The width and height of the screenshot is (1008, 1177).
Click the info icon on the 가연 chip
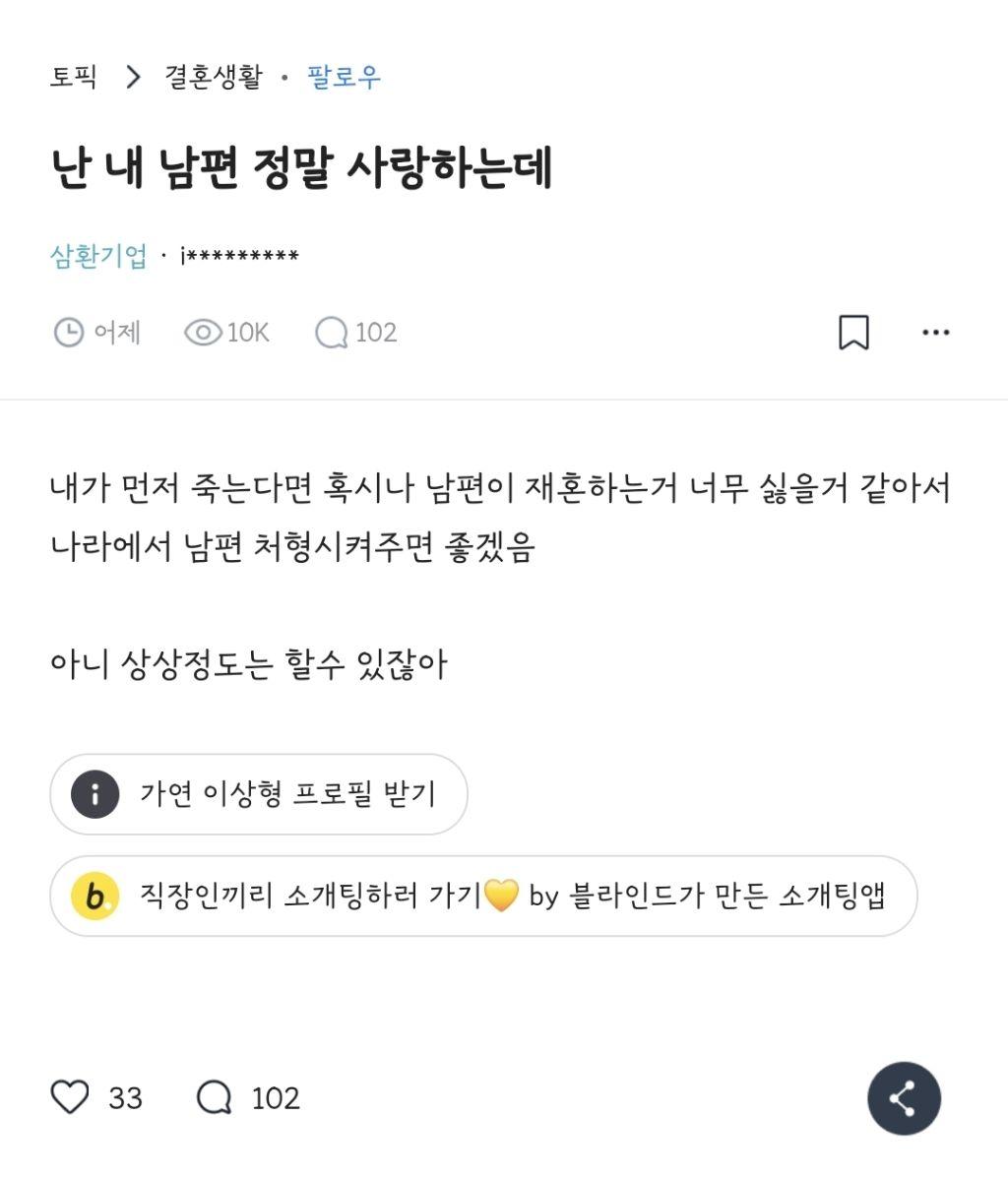(92, 793)
